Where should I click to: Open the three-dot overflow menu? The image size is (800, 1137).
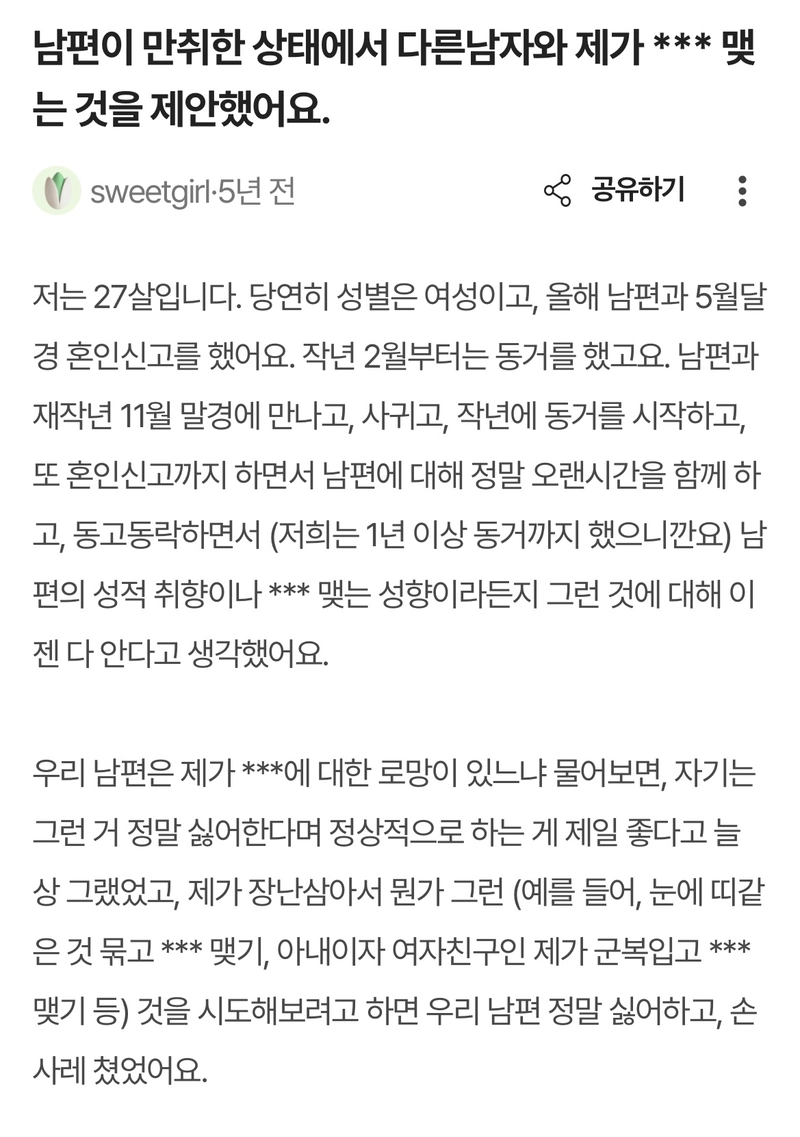point(742,191)
